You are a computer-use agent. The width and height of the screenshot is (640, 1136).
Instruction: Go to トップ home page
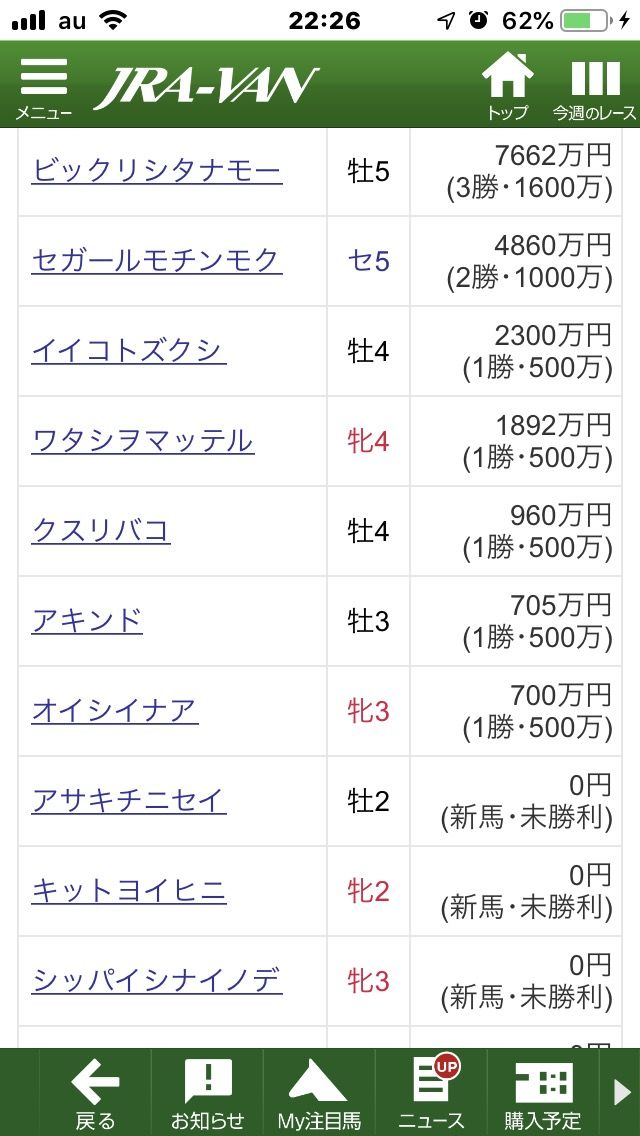(x=507, y=87)
